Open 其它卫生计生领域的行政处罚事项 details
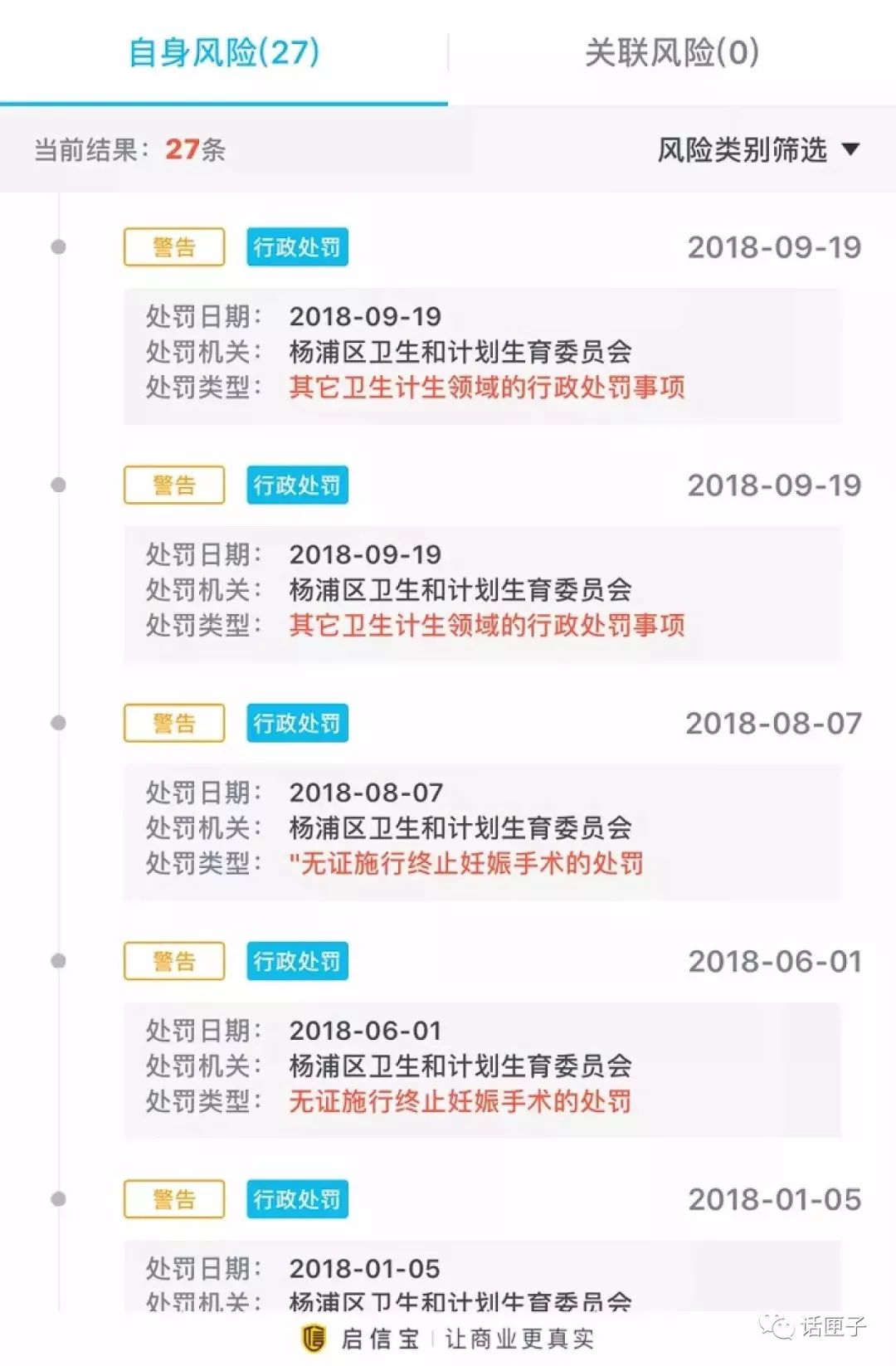This screenshot has height=1366, width=896. coord(488,388)
